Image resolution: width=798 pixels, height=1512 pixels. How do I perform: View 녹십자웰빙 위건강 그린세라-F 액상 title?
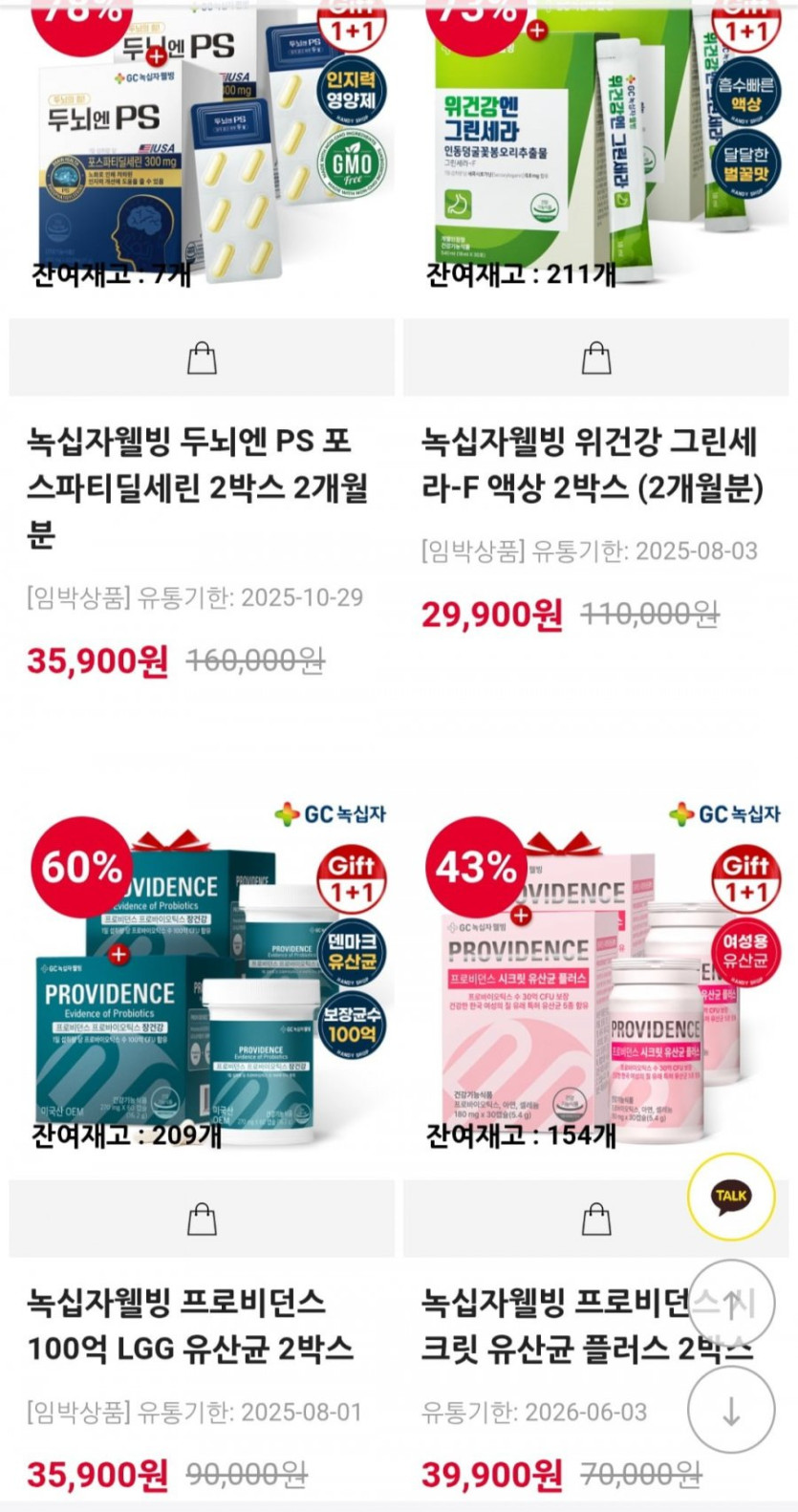pos(593,465)
